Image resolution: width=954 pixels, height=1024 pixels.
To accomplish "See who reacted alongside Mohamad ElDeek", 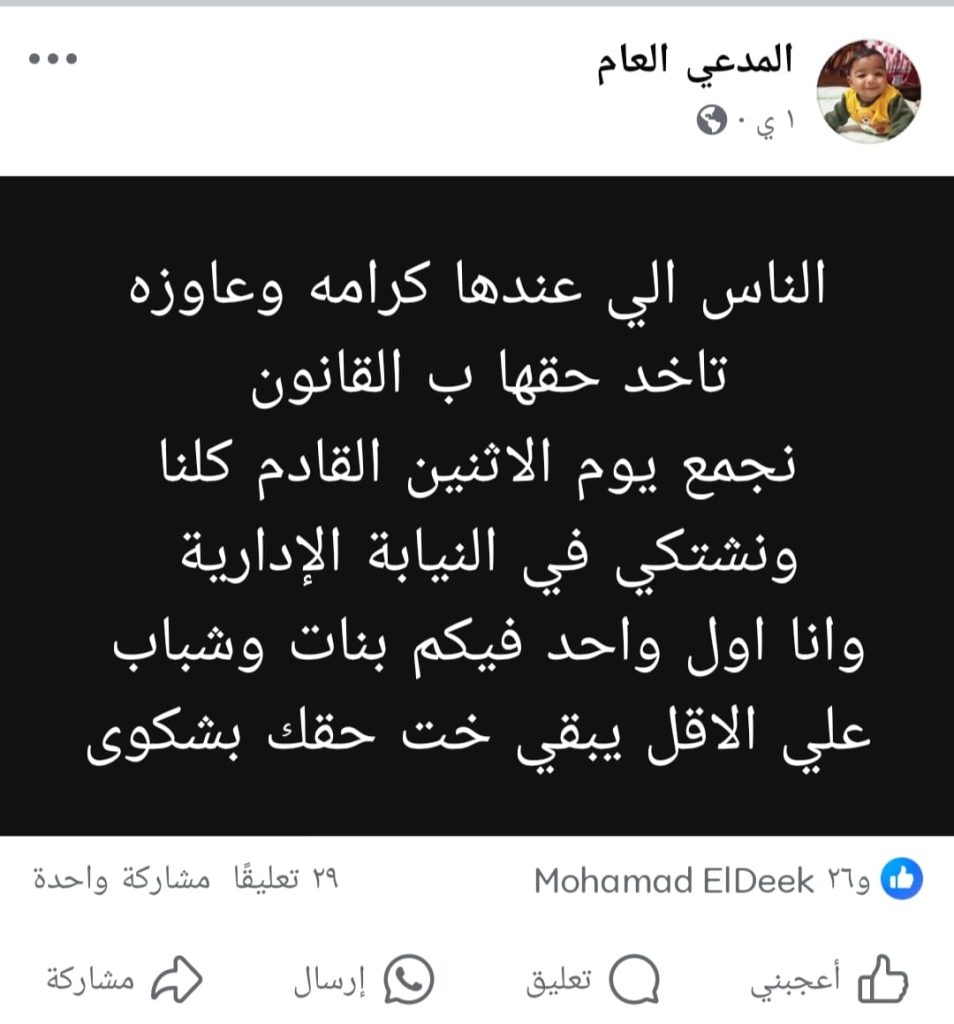I will 728,880.
